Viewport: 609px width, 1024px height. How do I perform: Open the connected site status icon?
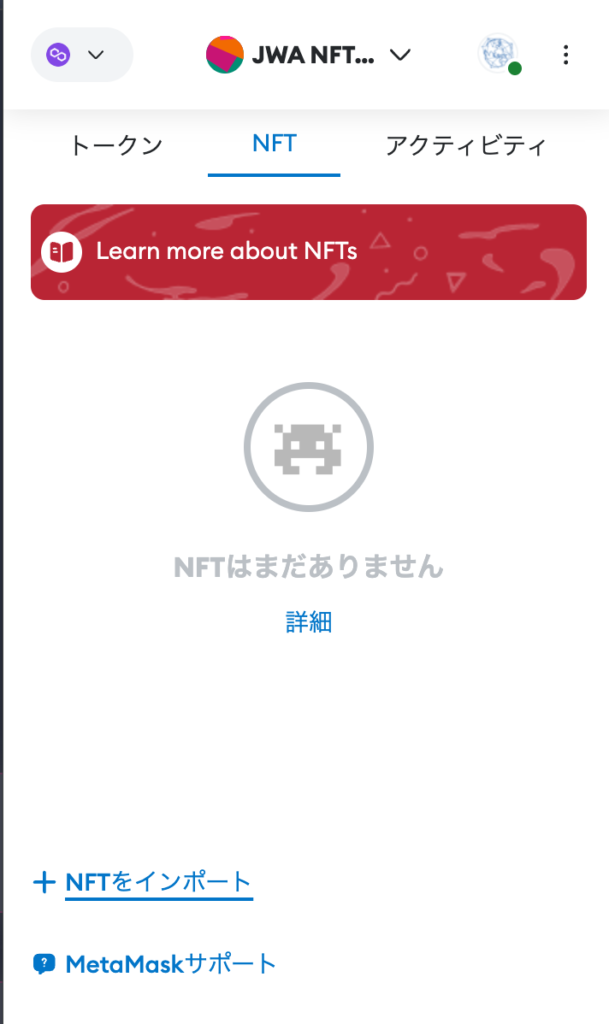point(499,55)
